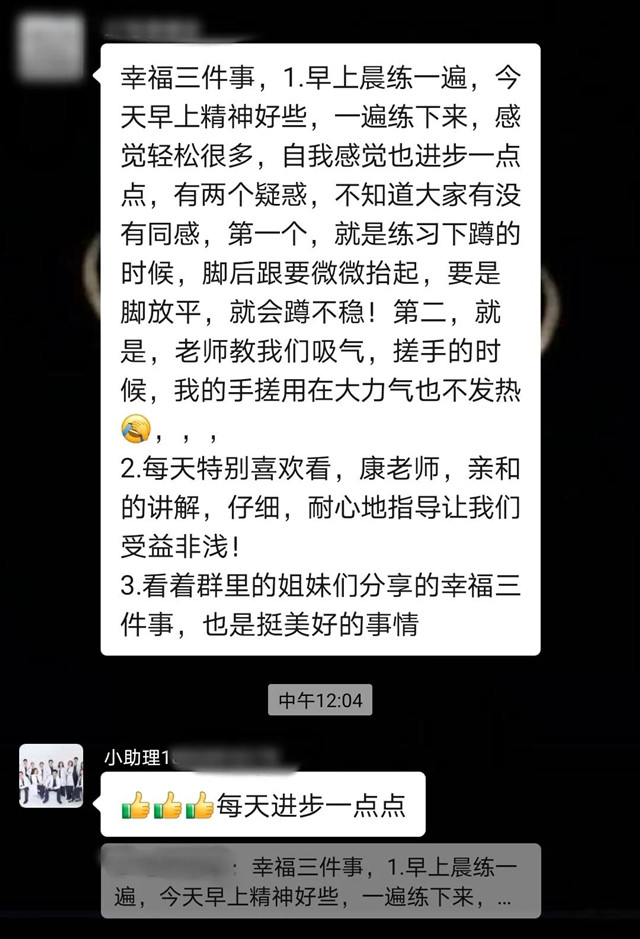Screen dimensions: 640x939
Task: Open the quoted 幸福三件事 reply preview
Action: (320, 880)
